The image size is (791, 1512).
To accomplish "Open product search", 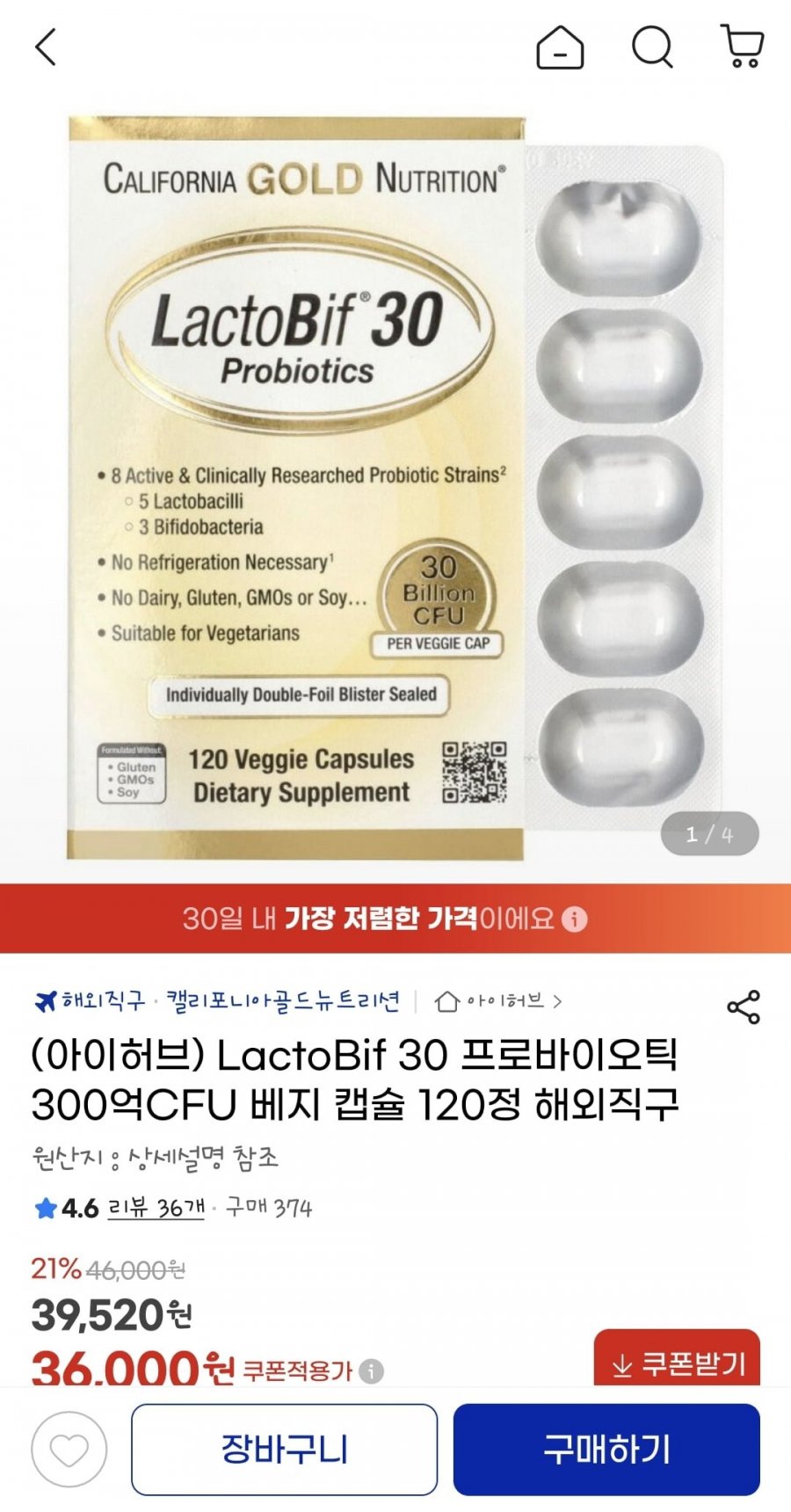I will tap(652, 47).
